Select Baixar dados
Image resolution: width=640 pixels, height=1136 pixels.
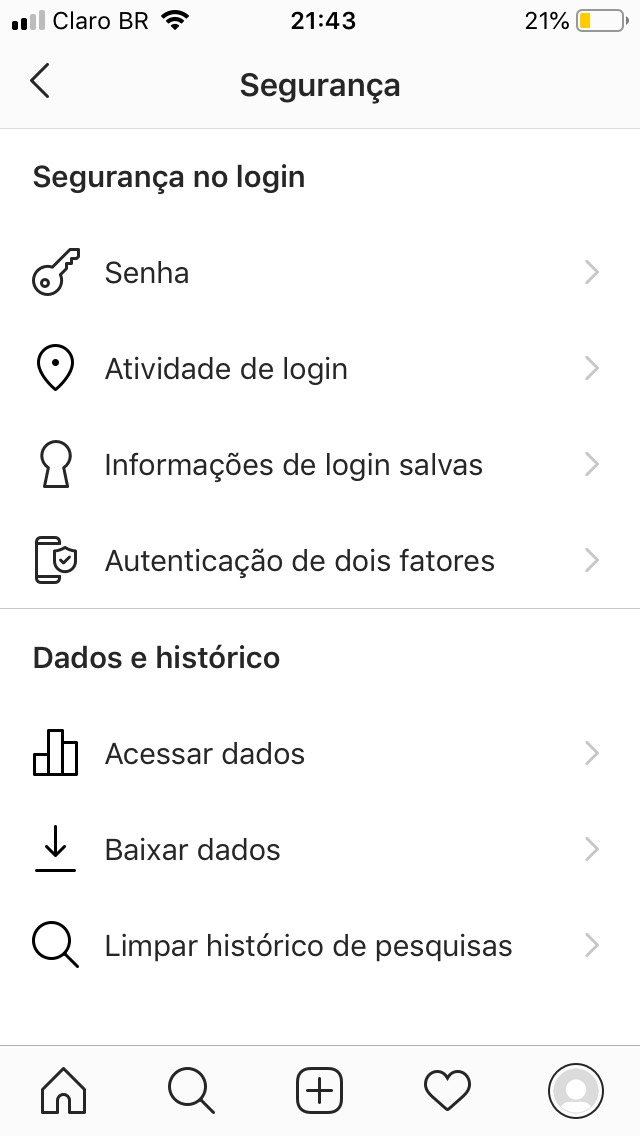[320, 849]
